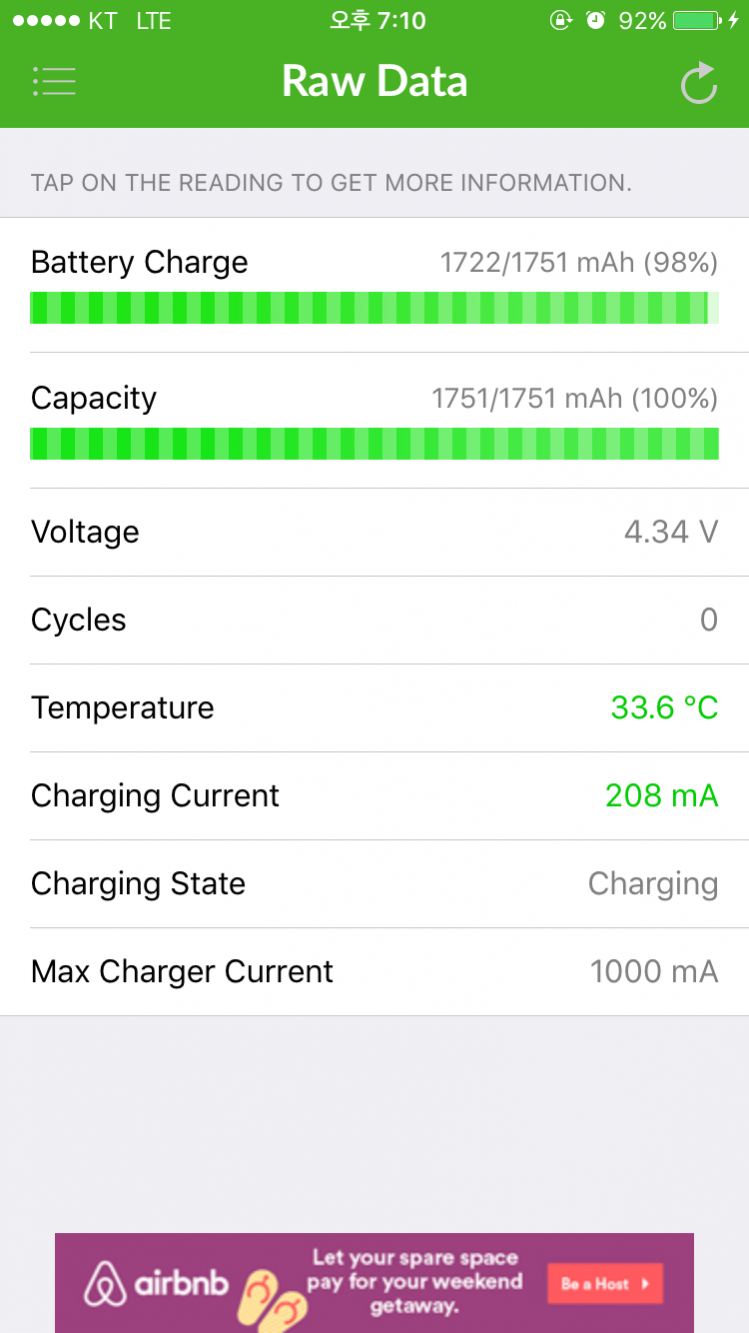Select the Charging Current row
Screen dimensions: 749x1333
pyautogui.click(x=374, y=796)
